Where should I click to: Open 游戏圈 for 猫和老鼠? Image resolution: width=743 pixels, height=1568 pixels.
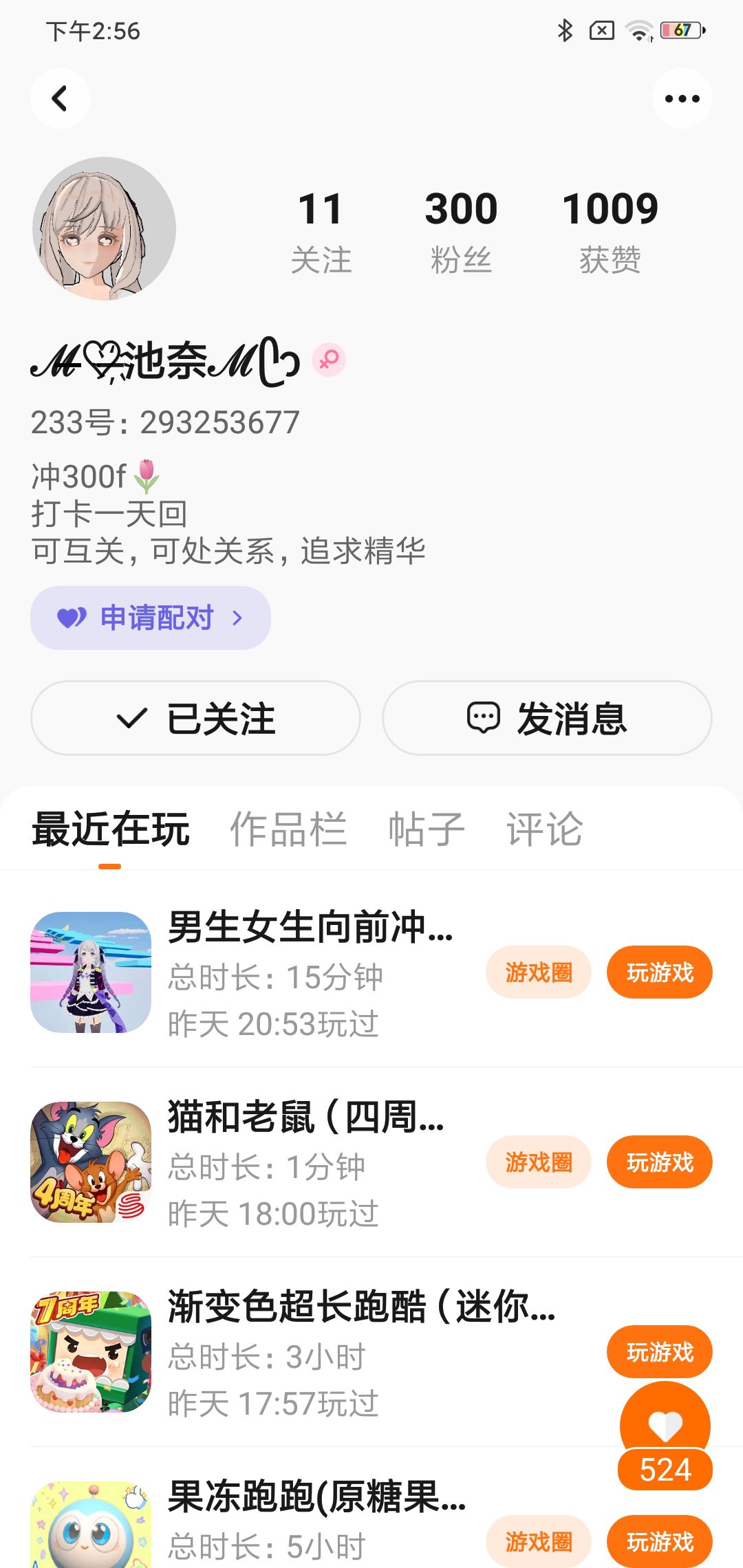(539, 1162)
